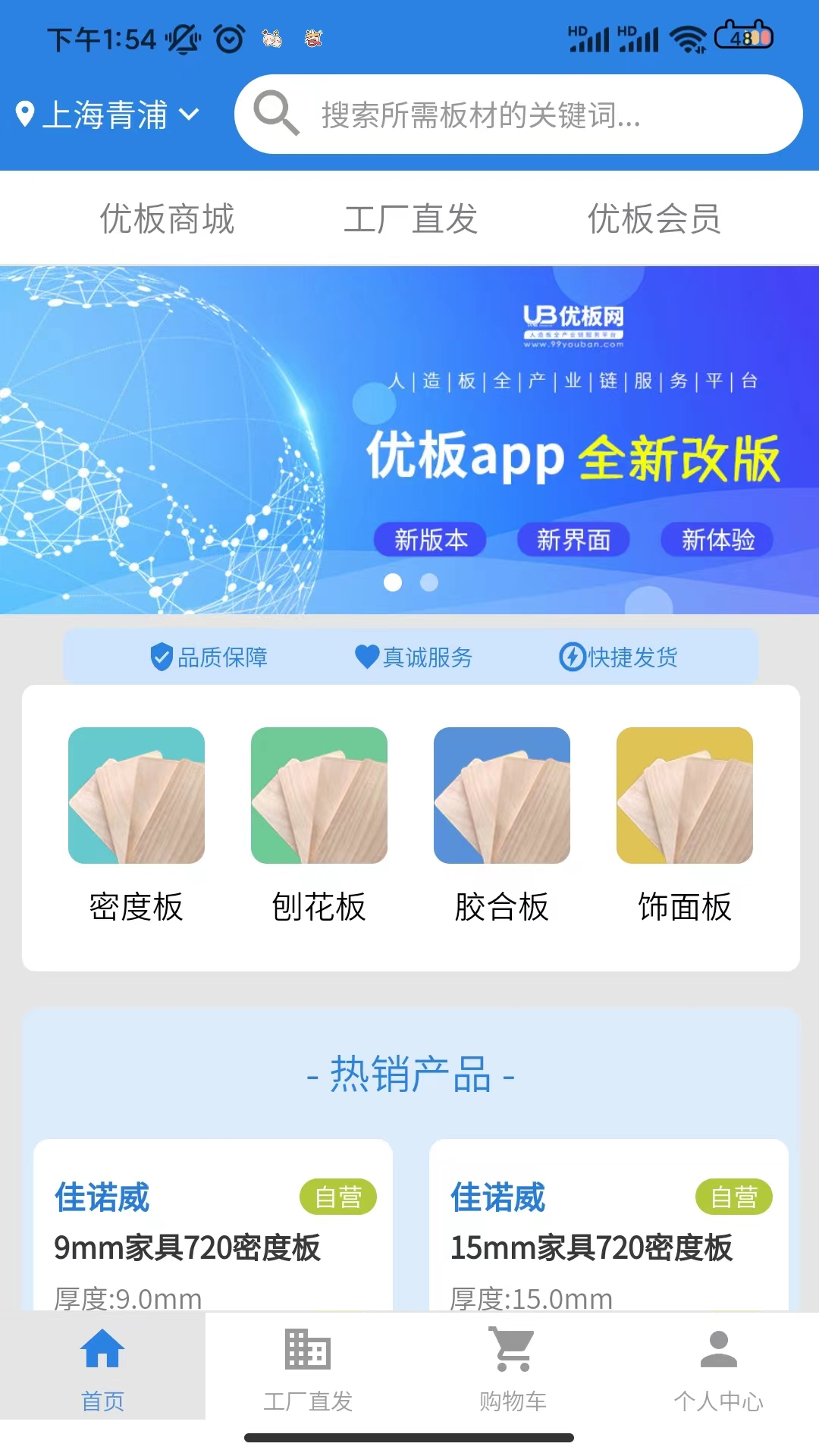Open the 密度板 category thumbnail
This screenshot has height=1456, width=819.
[x=136, y=796]
